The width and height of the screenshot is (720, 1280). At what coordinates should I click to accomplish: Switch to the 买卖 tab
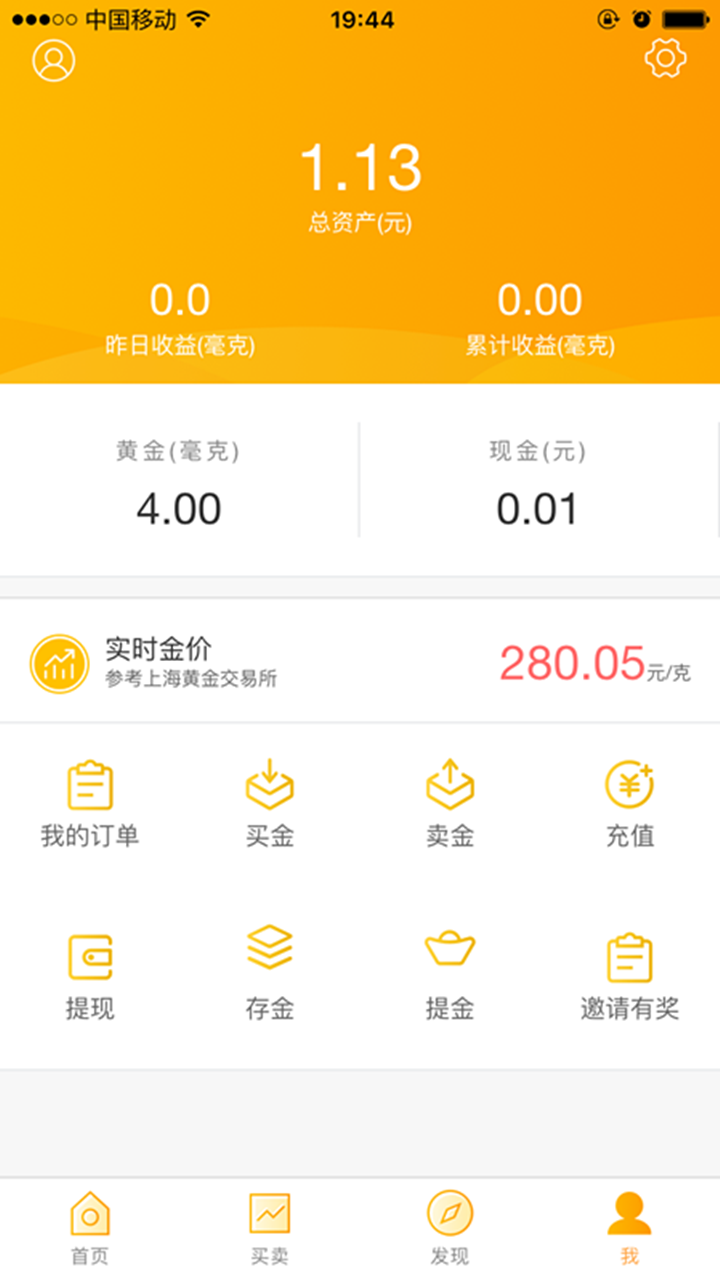point(270,1228)
